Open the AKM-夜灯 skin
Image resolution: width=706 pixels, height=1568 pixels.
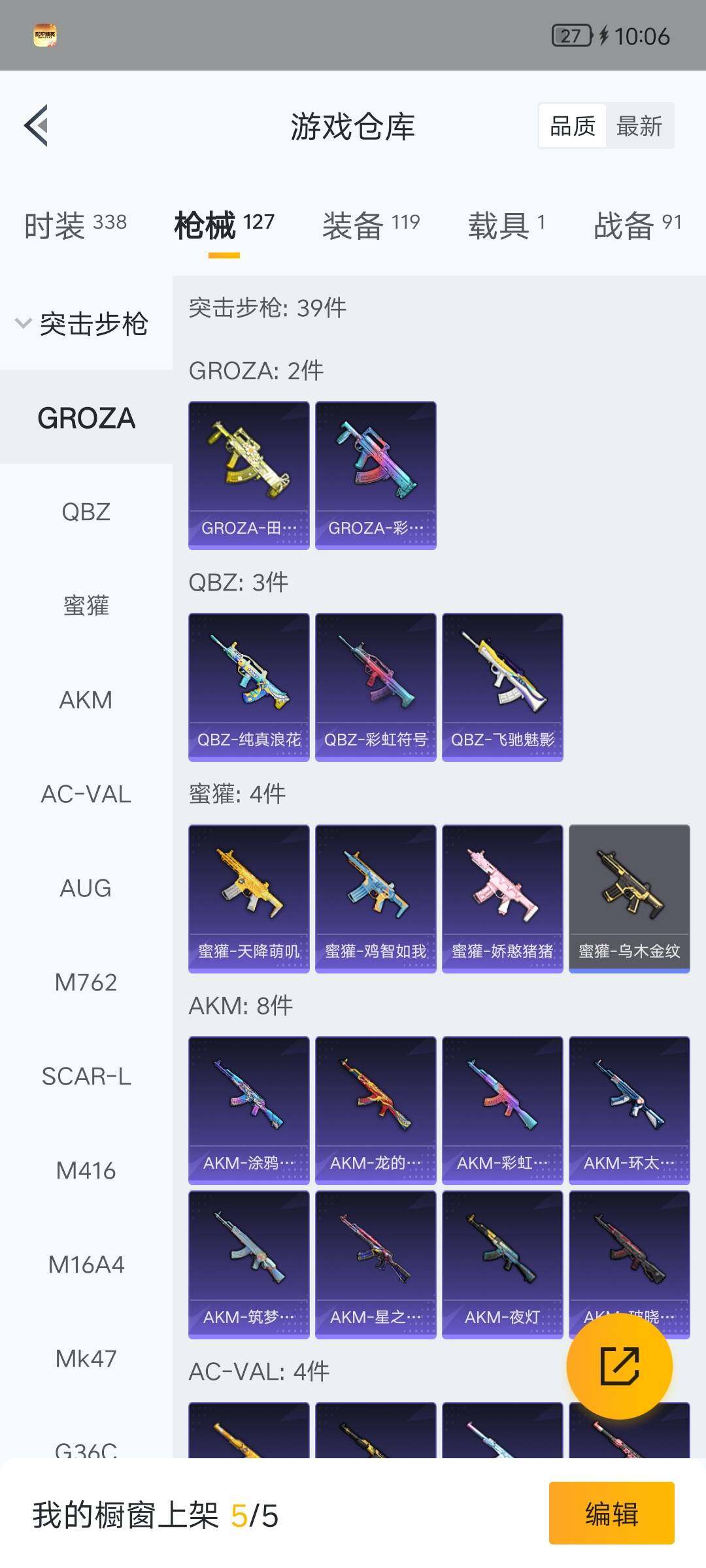[502, 1264]
